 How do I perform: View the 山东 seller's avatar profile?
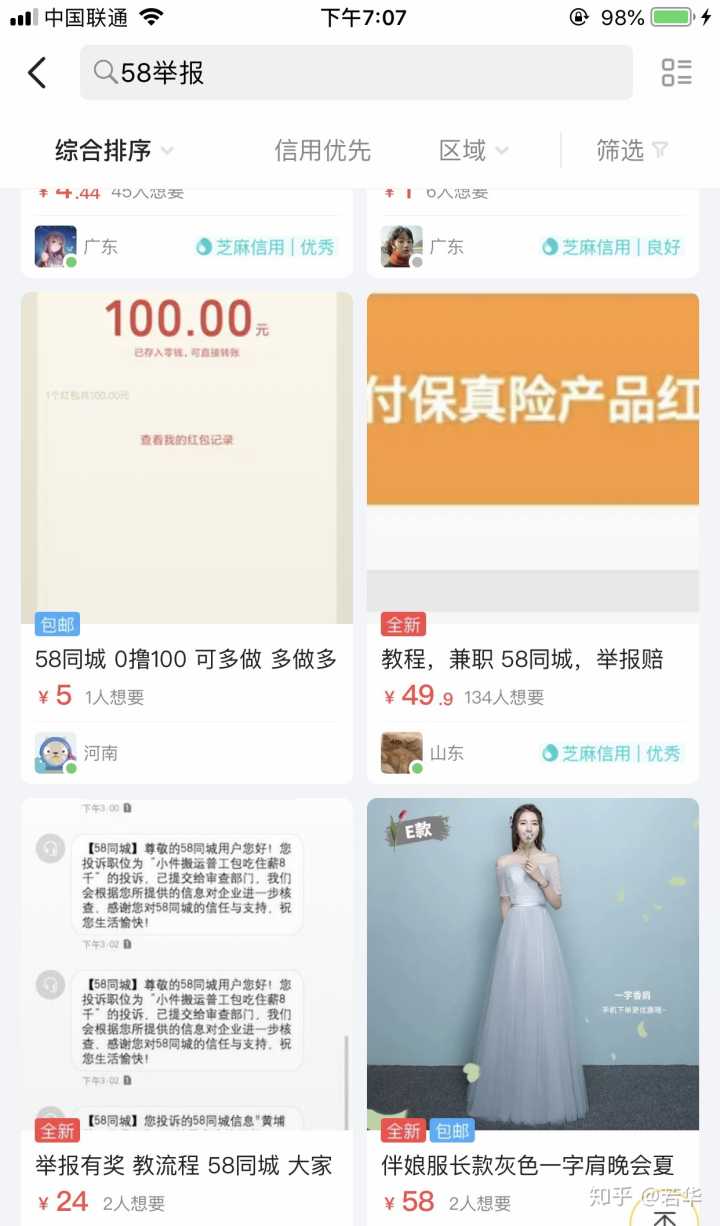pyautogui.click(x=401, y=753)
